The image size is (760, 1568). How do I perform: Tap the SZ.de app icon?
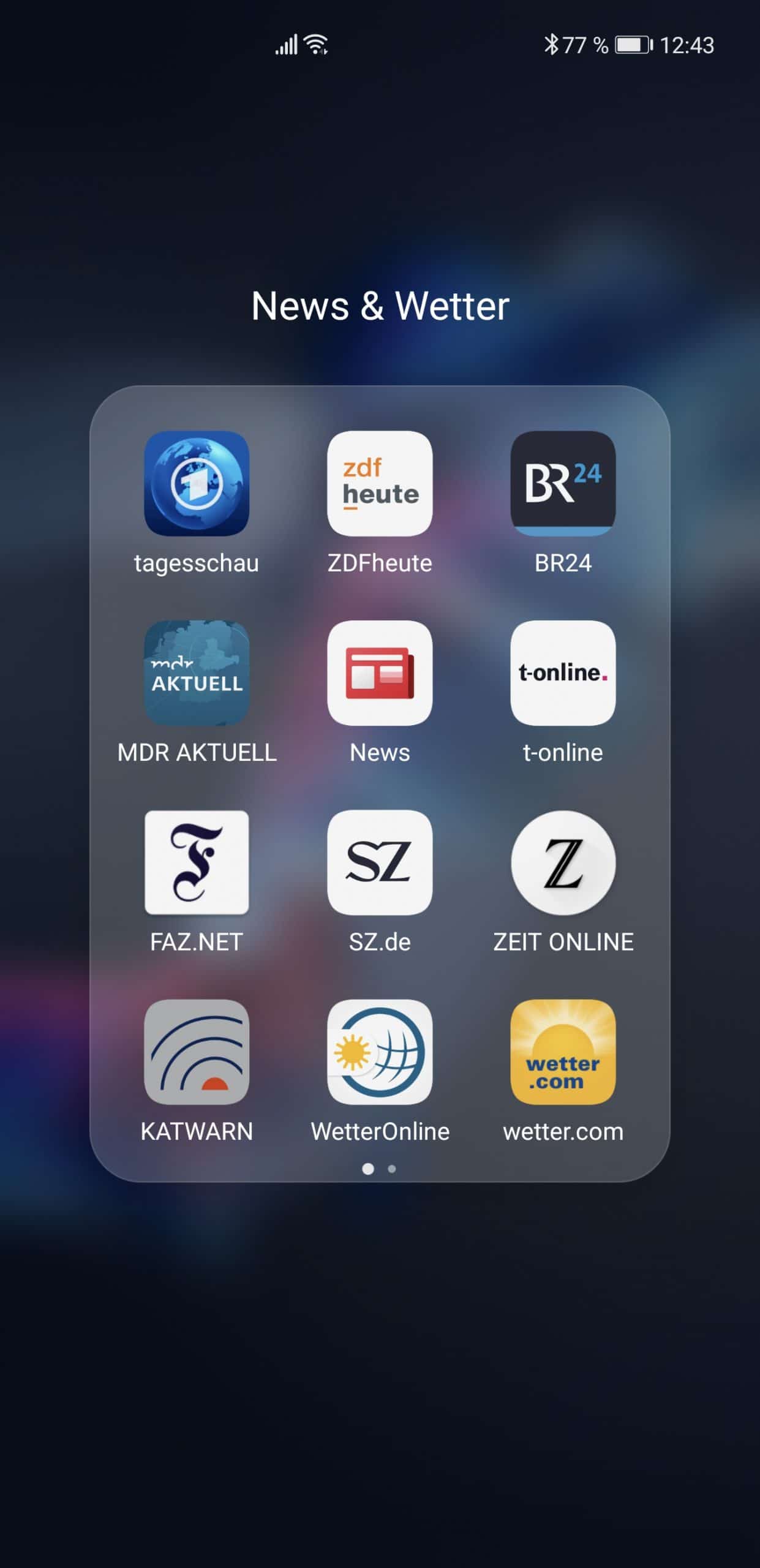(x=380, y=862)
